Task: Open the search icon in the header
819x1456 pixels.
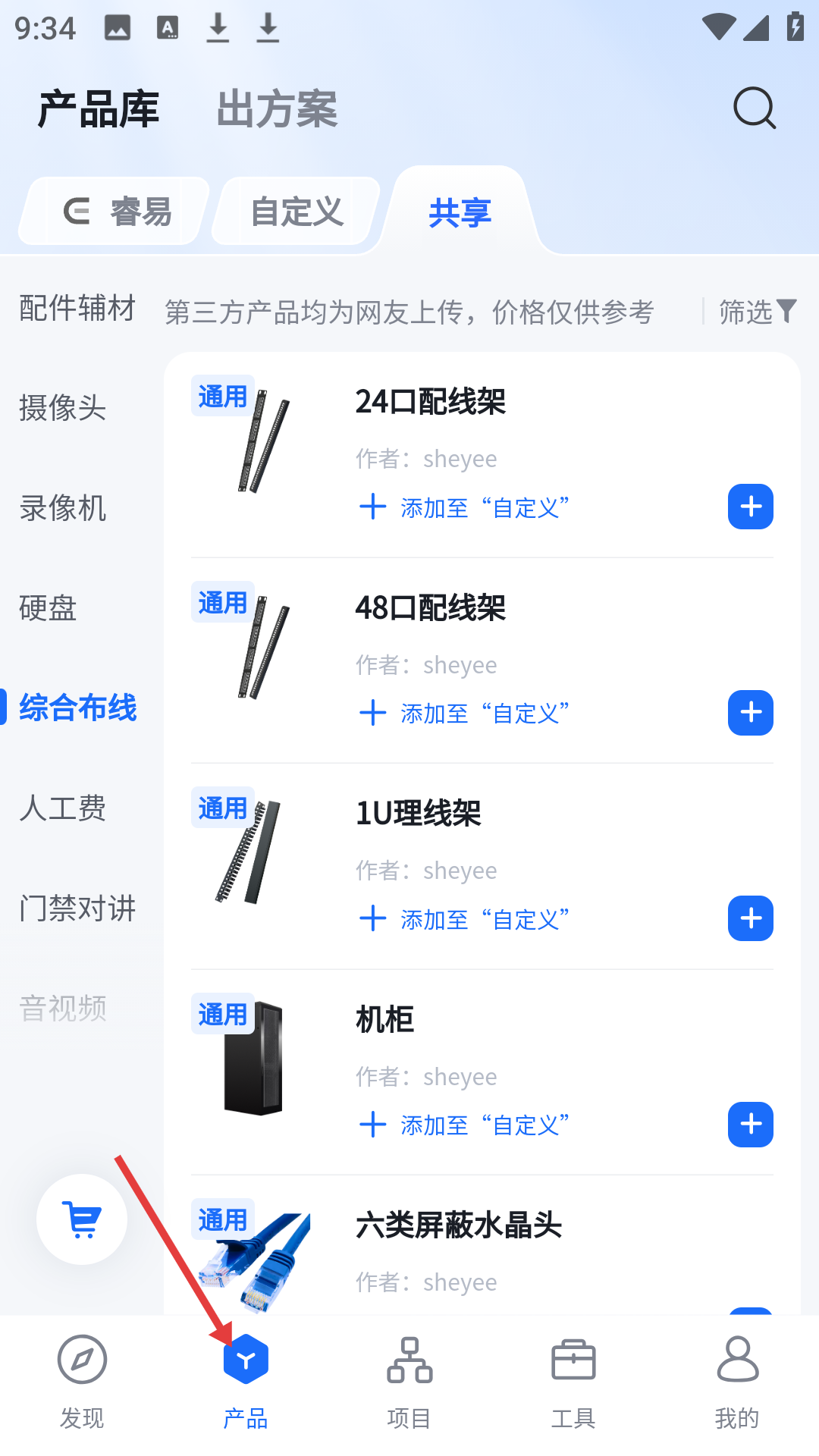Action: [755, 108]
